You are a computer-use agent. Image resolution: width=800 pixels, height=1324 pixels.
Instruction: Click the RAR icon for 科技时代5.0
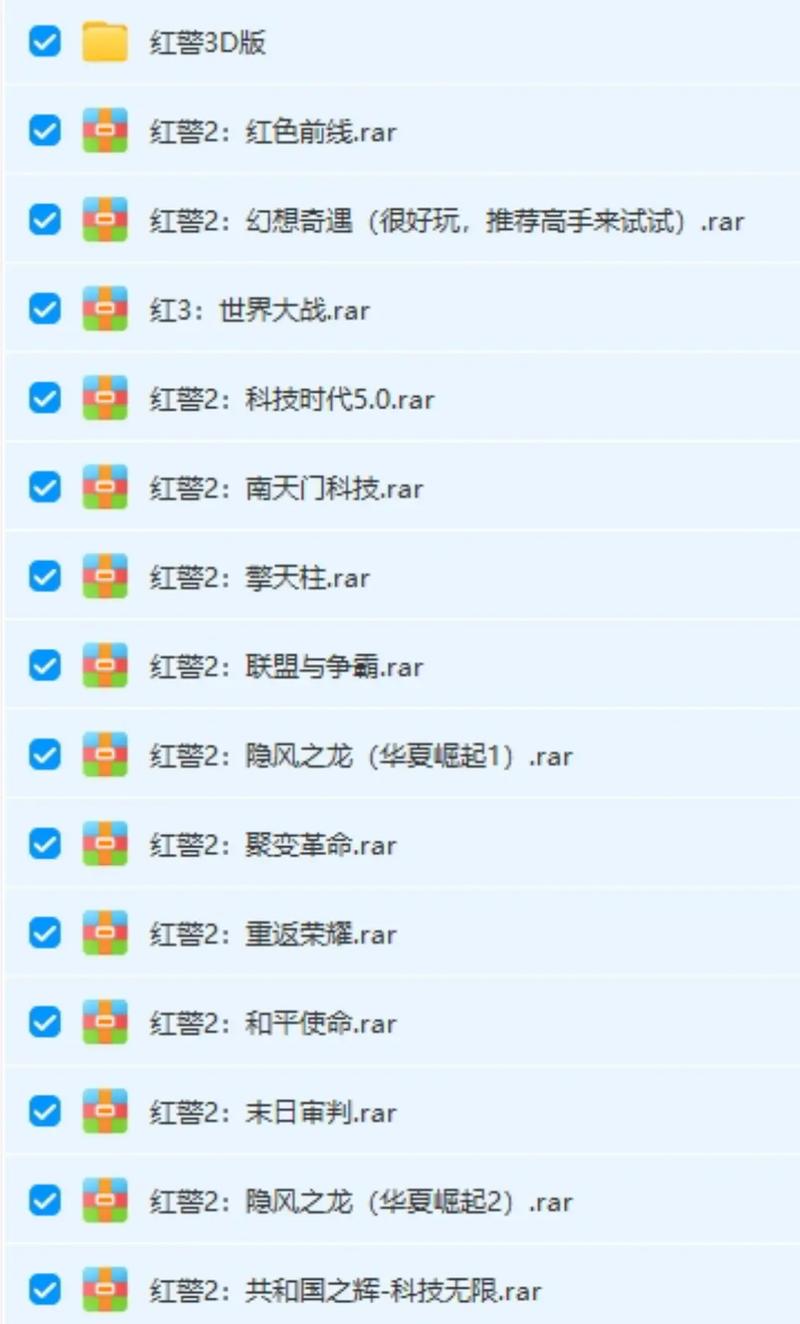(x=104, y=398)
